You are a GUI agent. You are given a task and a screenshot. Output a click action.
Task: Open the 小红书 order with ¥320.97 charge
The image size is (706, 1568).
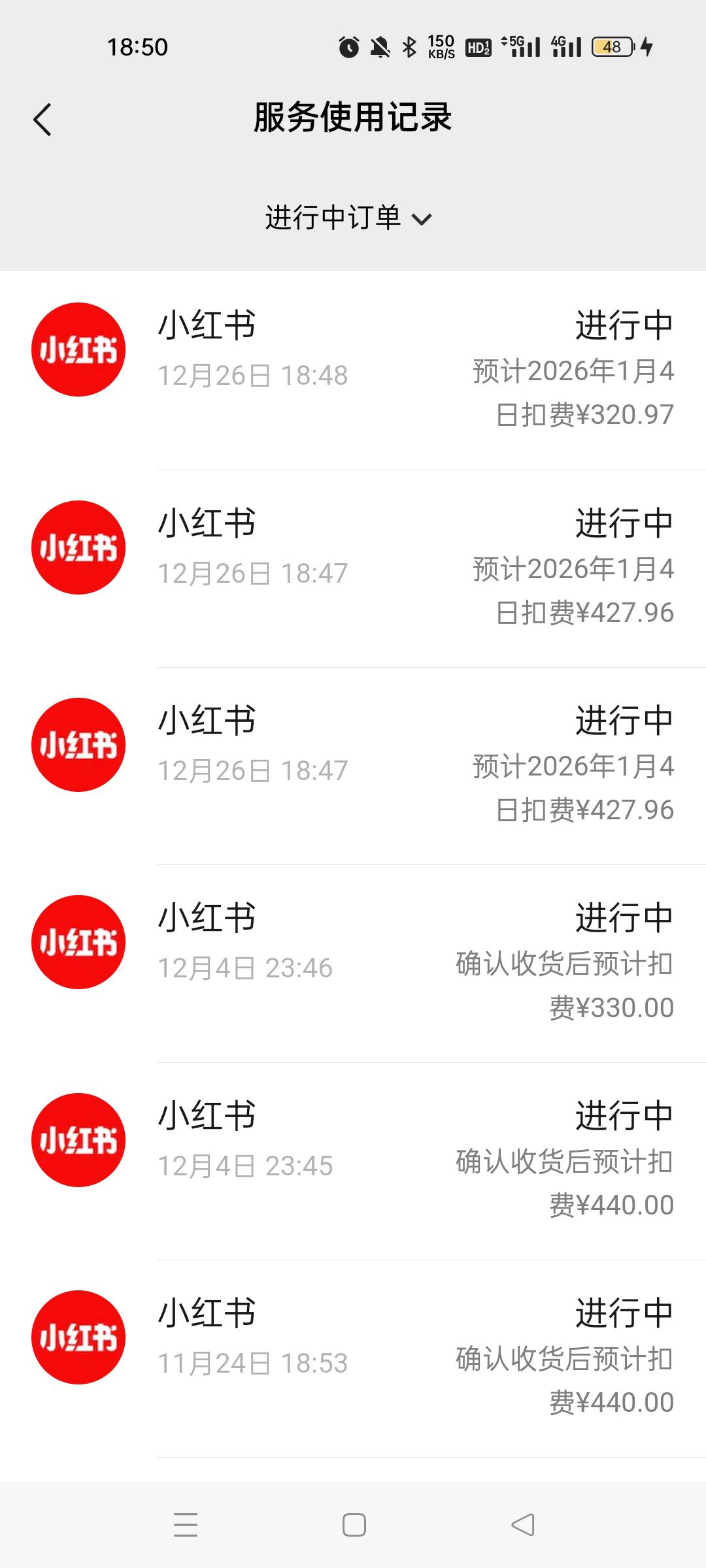pos(353,370)
